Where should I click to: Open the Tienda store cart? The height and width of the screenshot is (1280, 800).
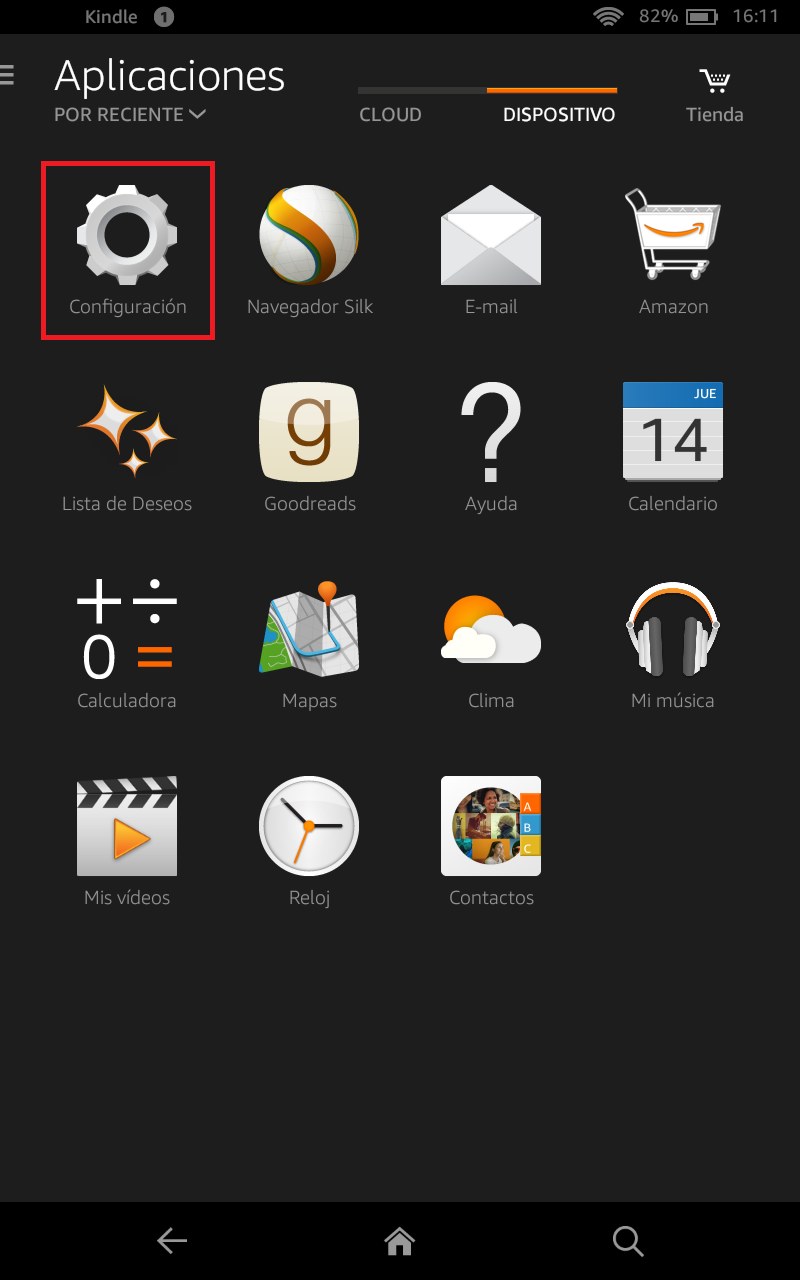(714, 95)
